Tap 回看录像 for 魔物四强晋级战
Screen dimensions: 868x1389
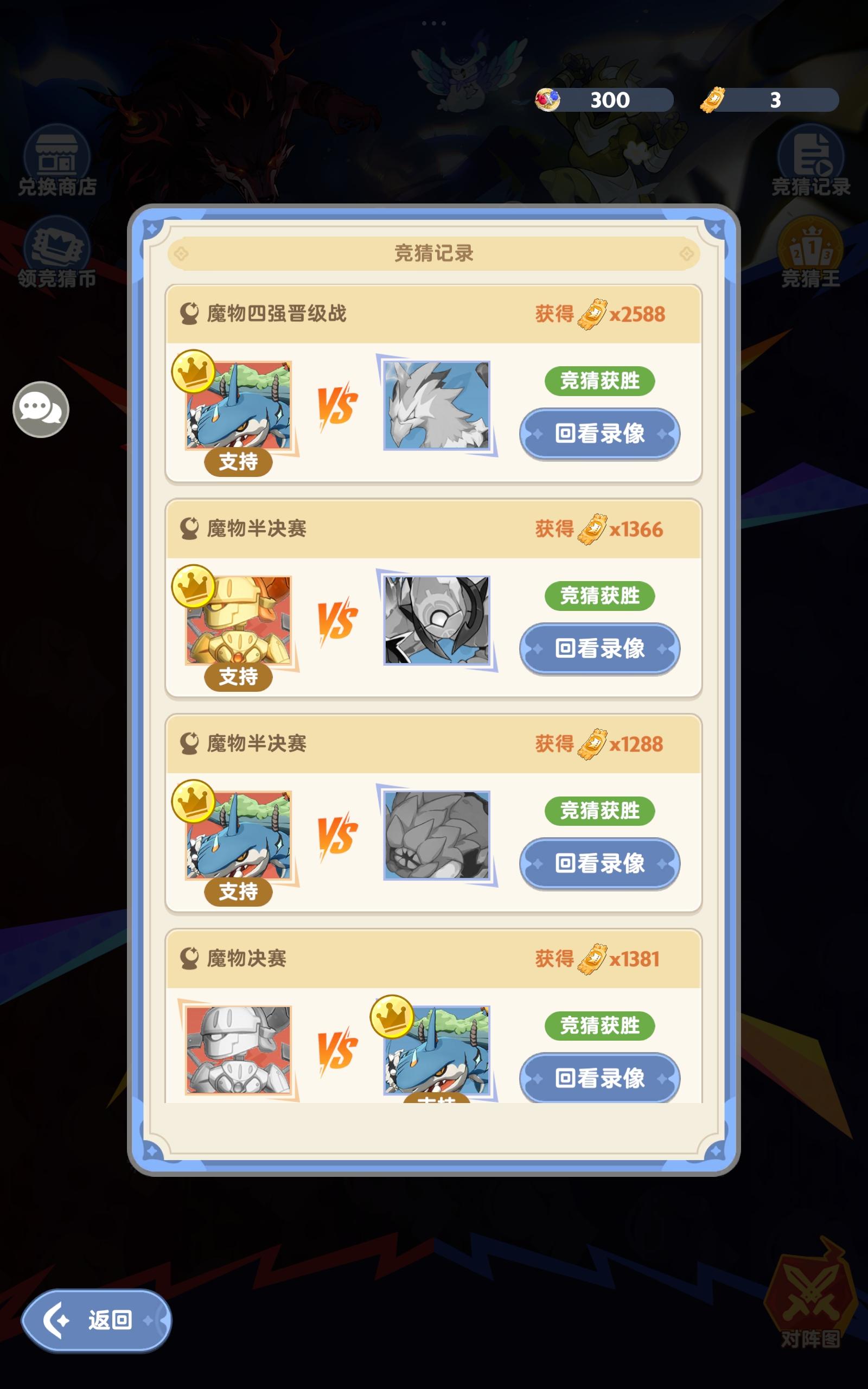599,435
